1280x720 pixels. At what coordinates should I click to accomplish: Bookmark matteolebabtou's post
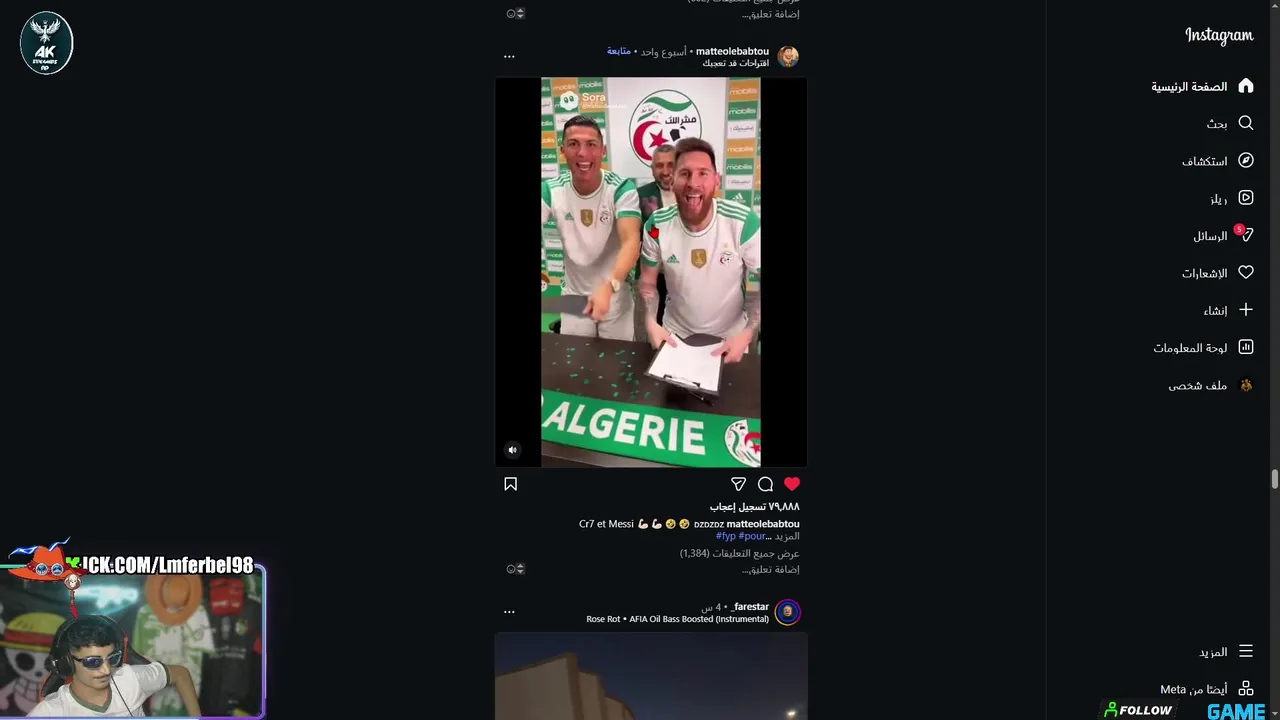click(x=510, y=484)
